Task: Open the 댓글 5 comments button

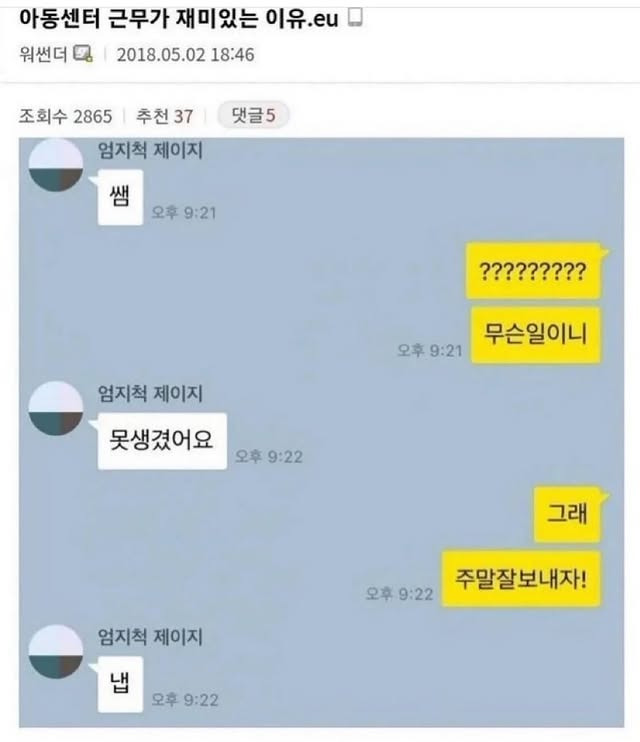Action: [252, 116]
